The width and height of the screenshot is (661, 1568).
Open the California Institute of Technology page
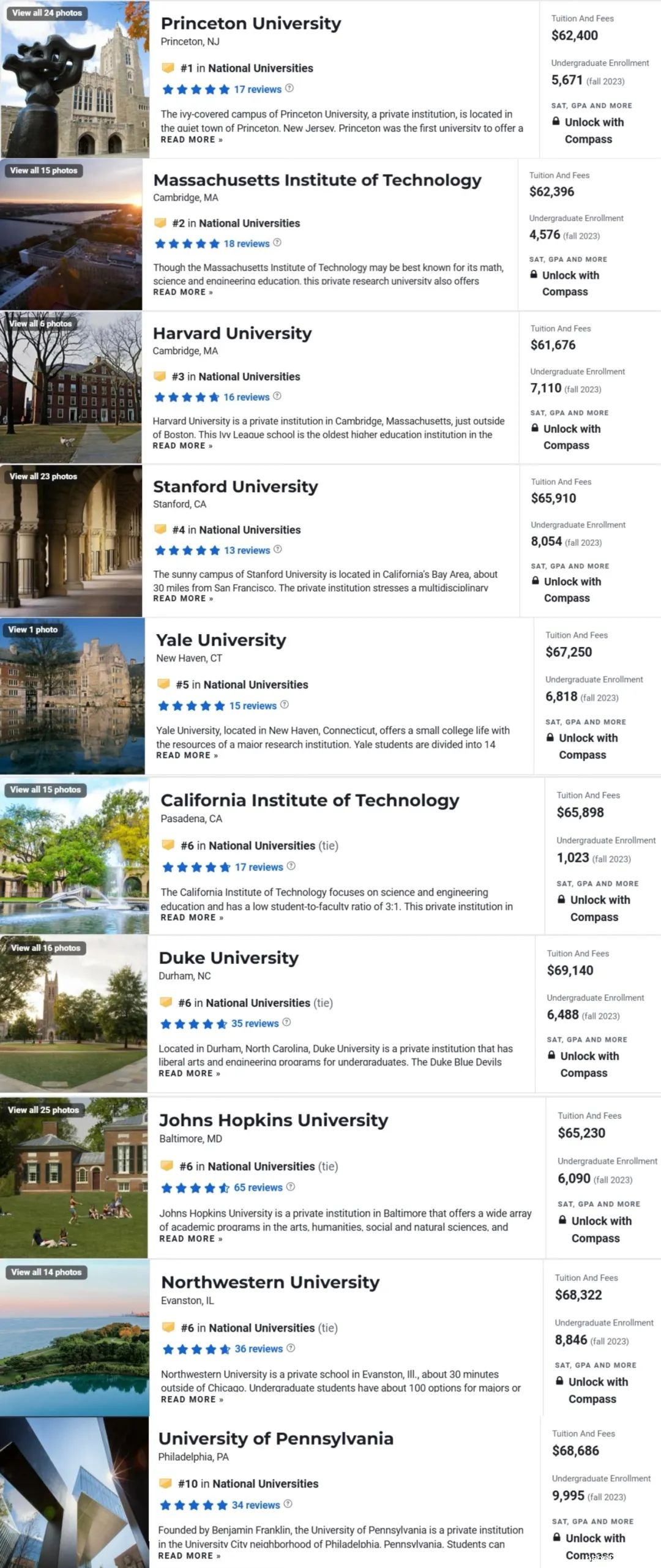pyautogui.click(x=310, y=801)
